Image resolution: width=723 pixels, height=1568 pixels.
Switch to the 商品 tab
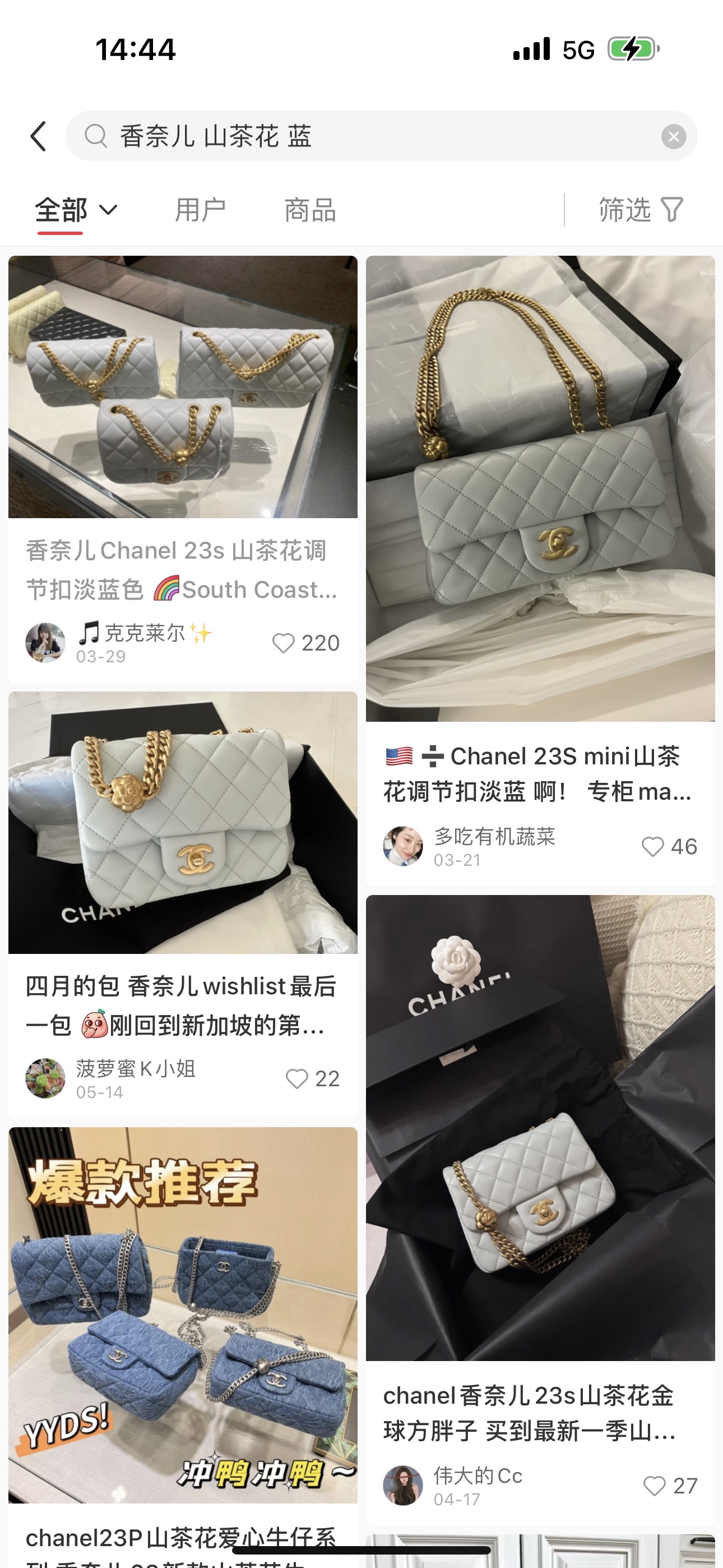310,211
